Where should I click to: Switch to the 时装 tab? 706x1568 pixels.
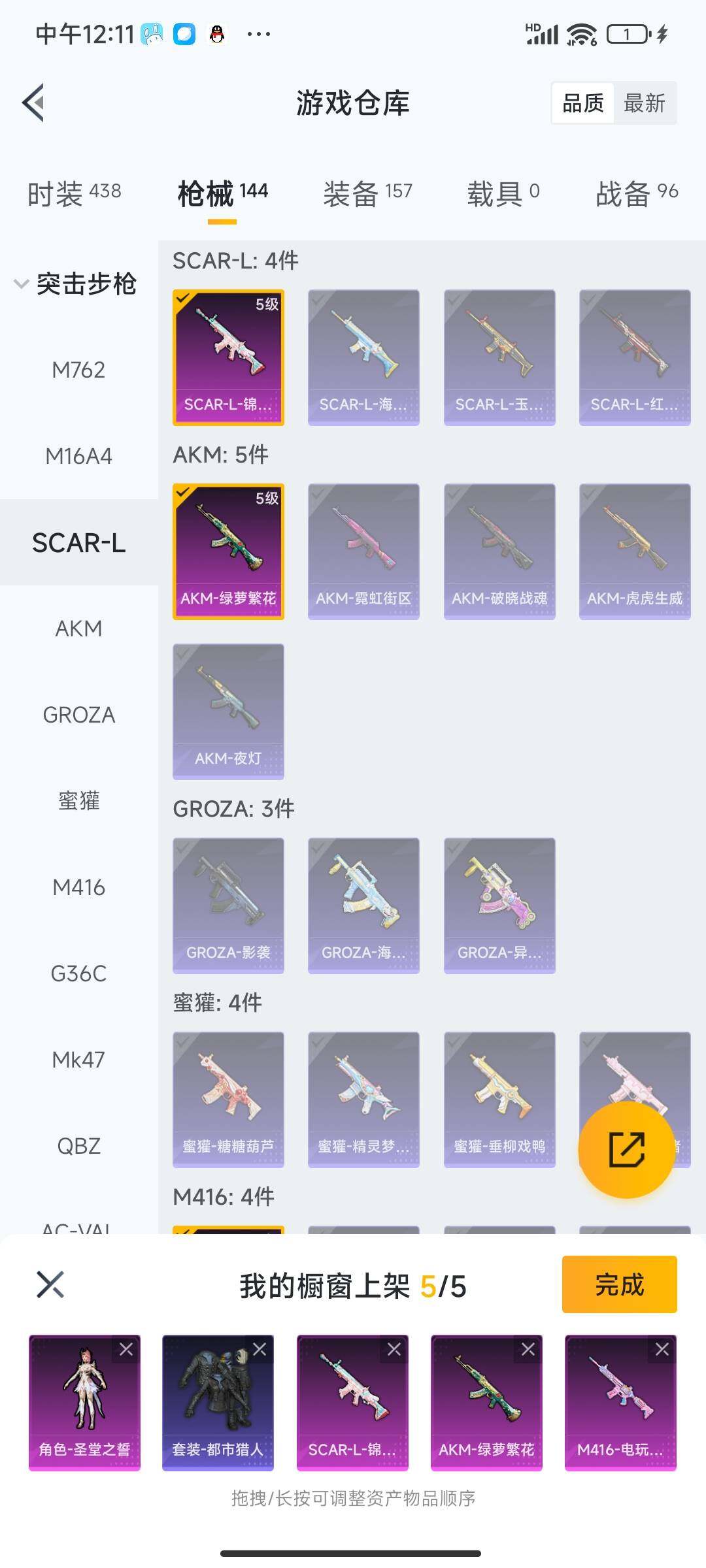click(74, 193)
